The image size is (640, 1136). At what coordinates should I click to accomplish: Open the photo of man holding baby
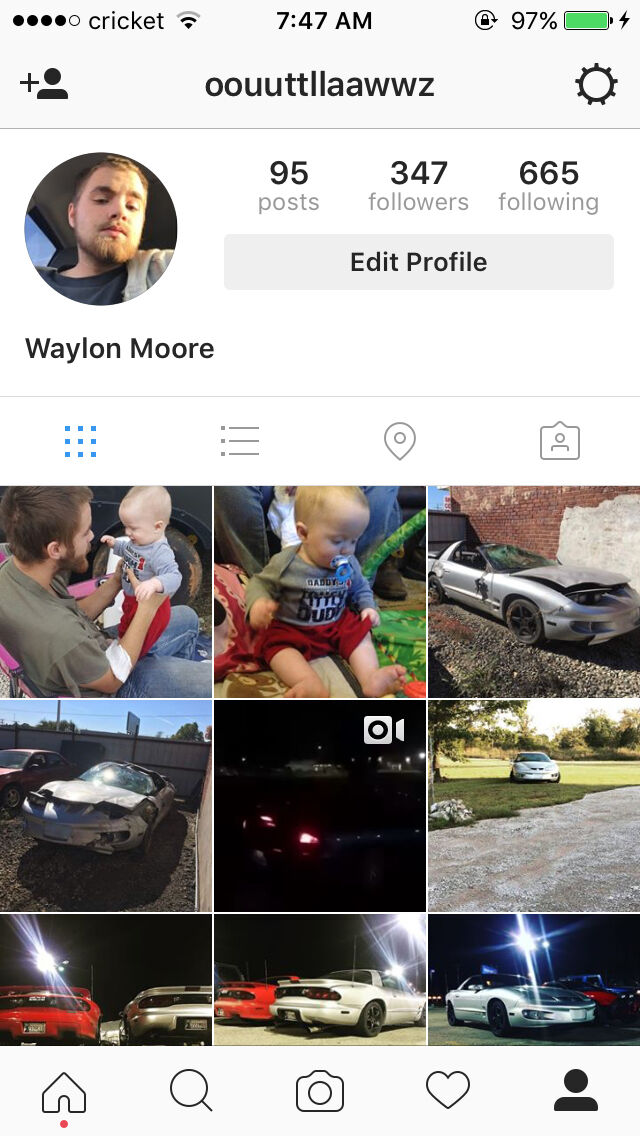click(106, 591)
